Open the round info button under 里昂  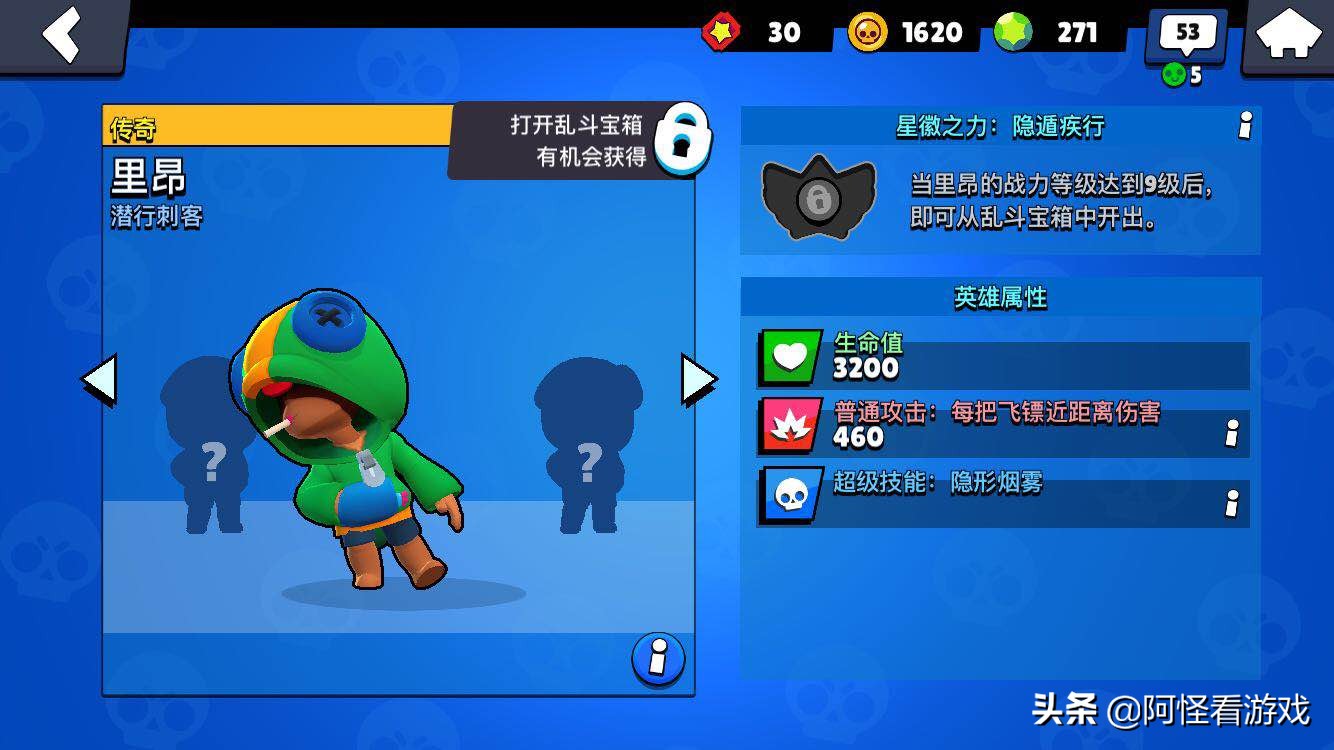click(658, 658)
